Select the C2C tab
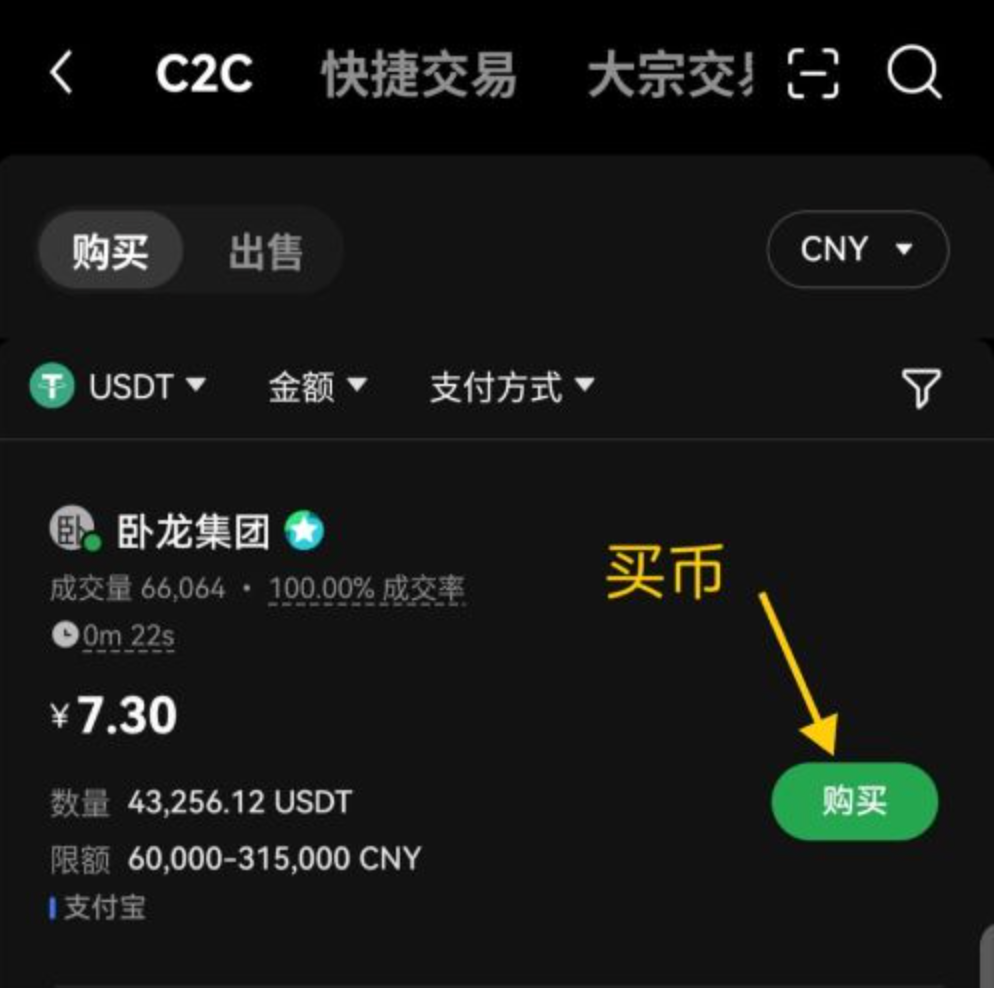The image size is (994, 988). click(x=204, y=74)
